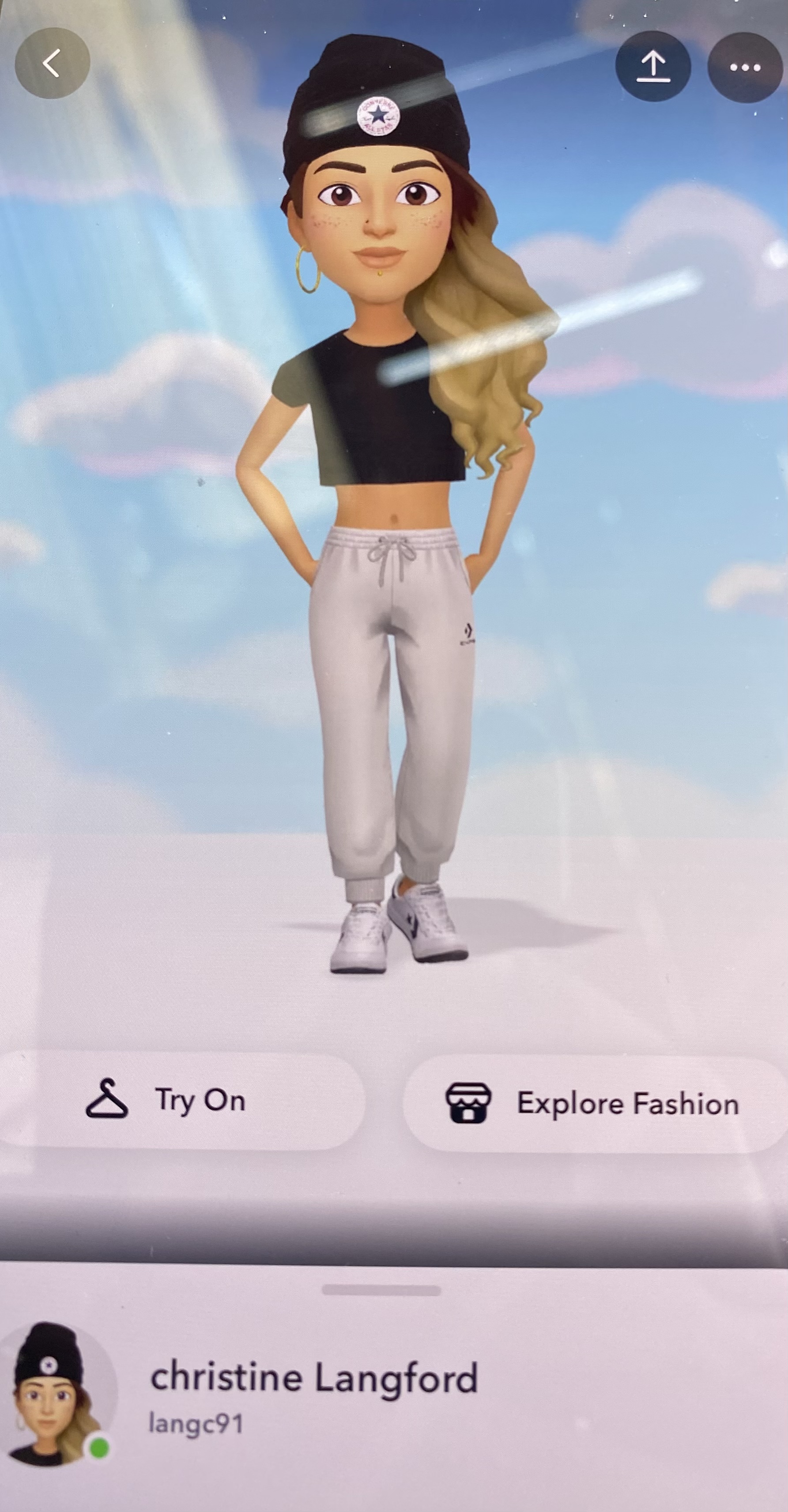Screen dimensions: 788x1512
Task: Open Explore Fashion
Action: click(596, 1103)
